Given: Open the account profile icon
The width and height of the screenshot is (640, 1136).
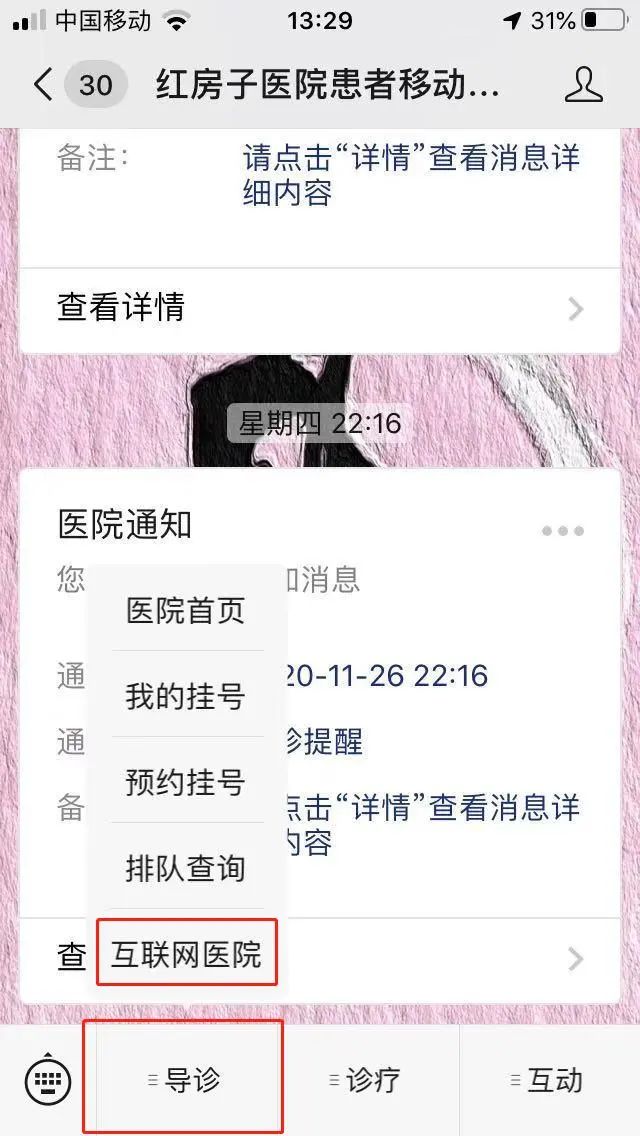Looking at the screenshot, I should (583, 85).
